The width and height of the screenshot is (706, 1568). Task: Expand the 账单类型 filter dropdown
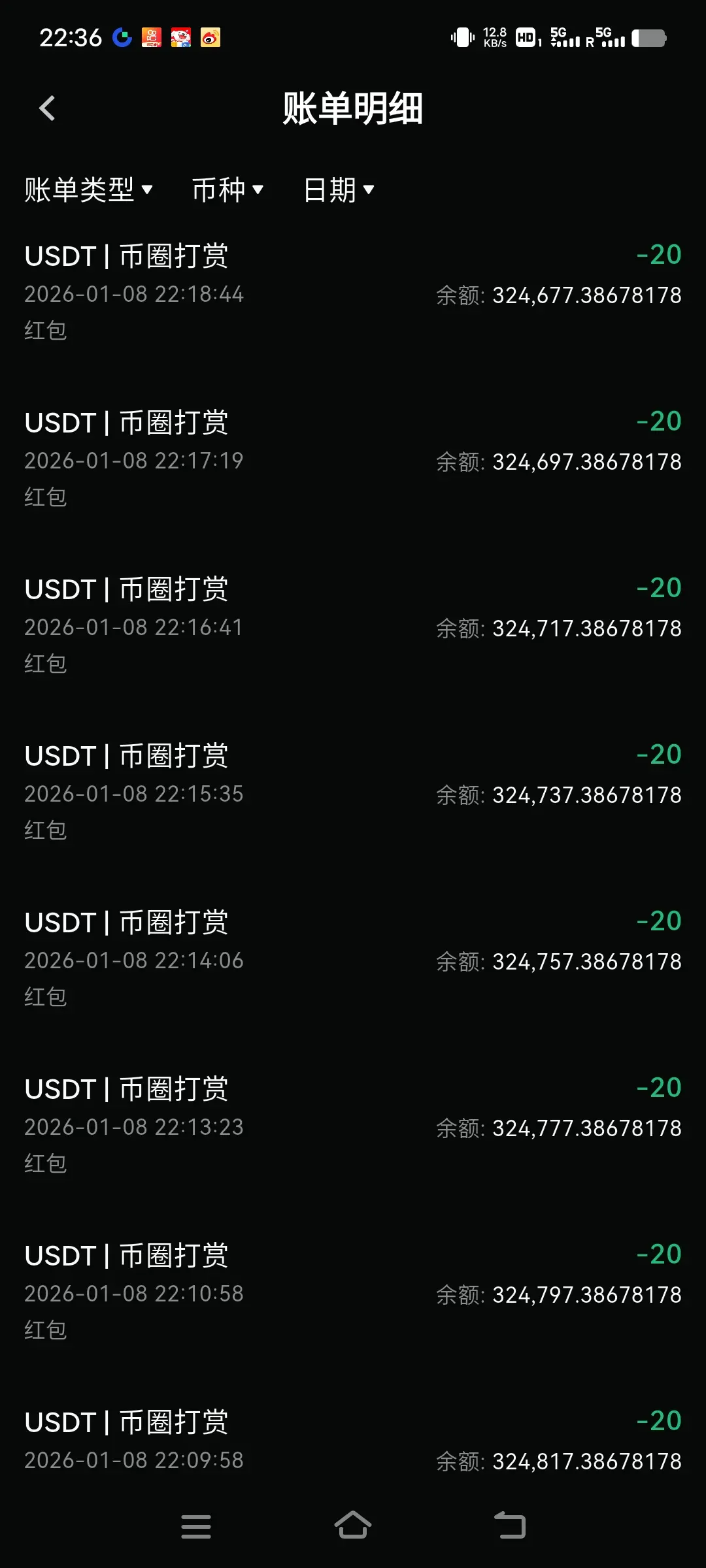88,190
